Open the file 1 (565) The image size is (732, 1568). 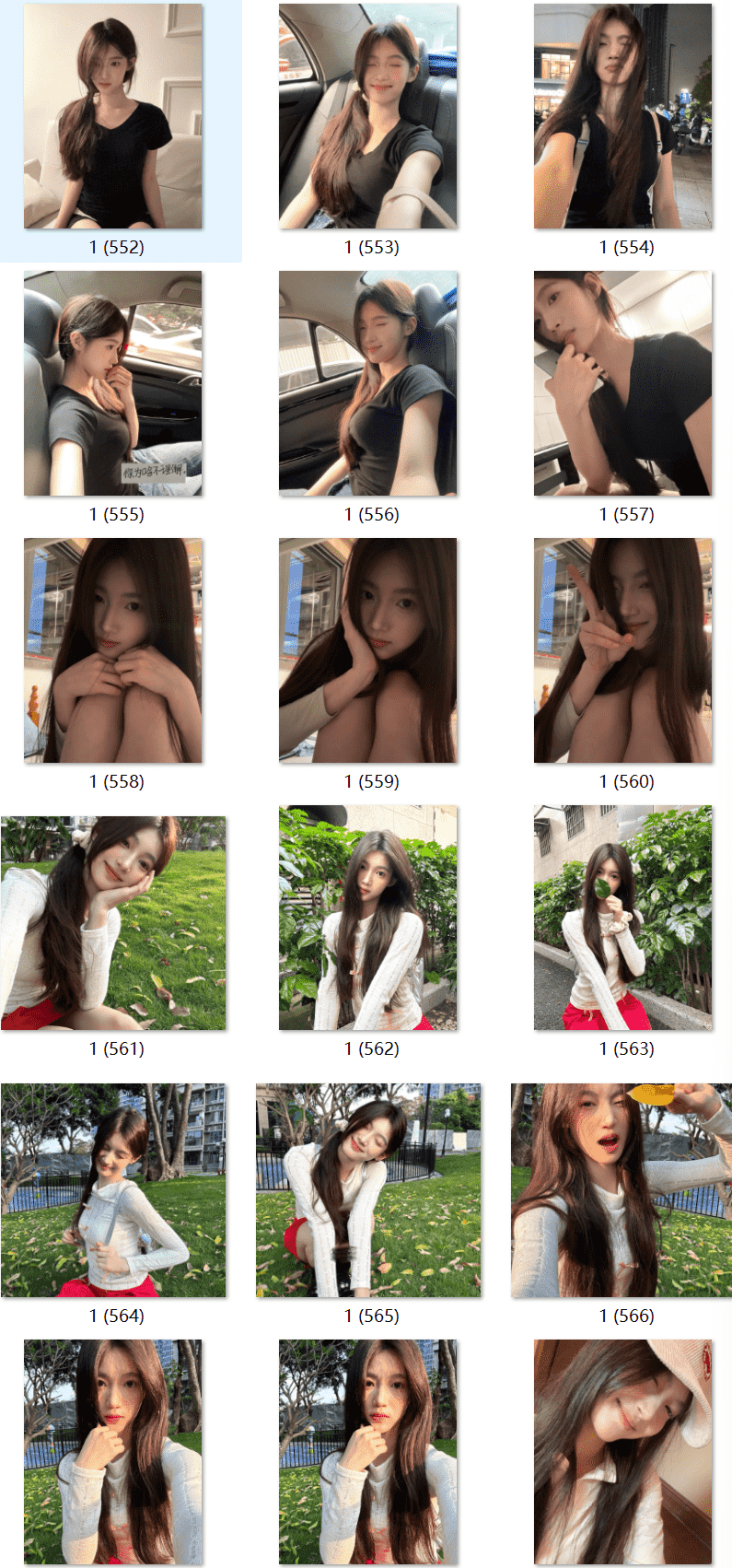368,1190
